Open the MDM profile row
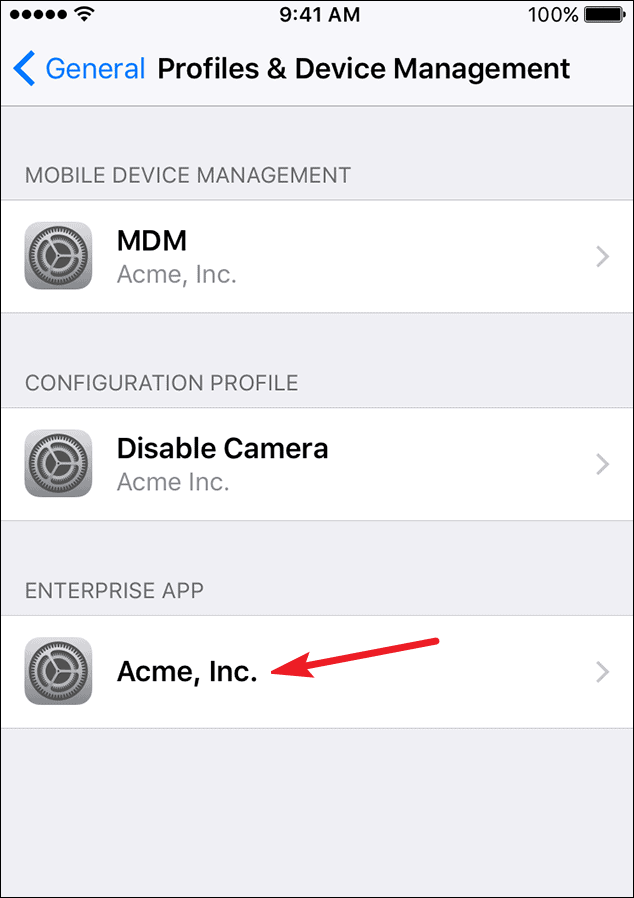This screenshot has width=634, height=898. (x=316, y=256)
